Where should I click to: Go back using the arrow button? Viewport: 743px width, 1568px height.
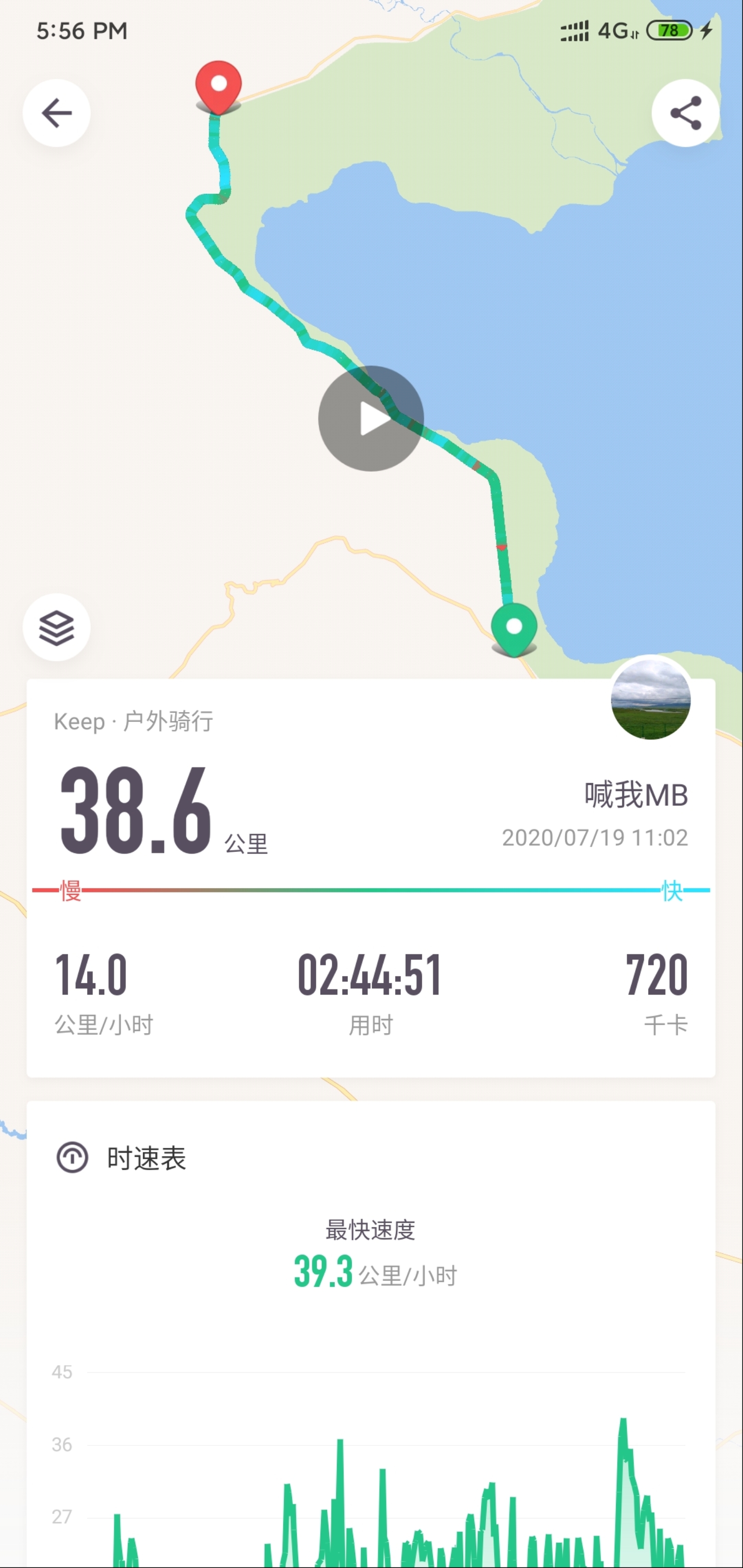tap(56, 113)
